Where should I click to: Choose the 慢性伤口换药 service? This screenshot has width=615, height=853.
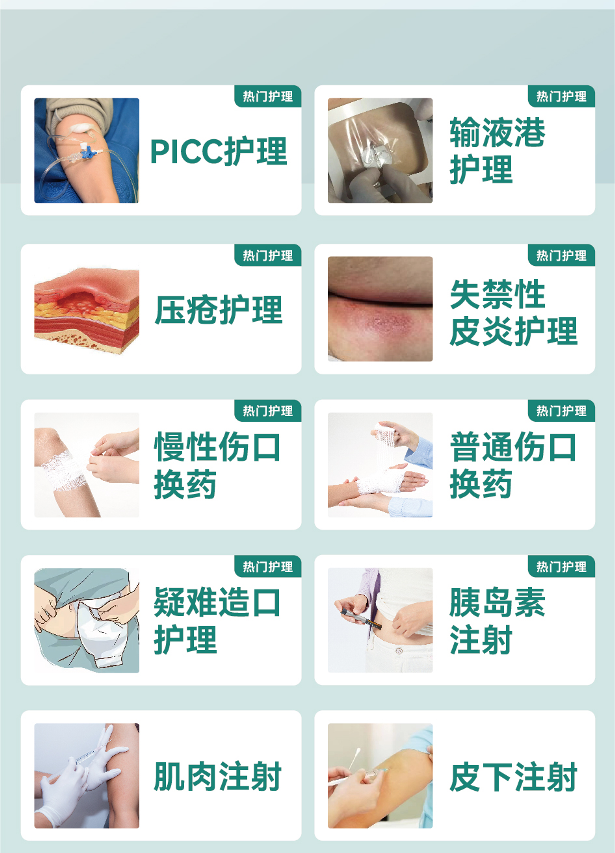pos(161,465)
